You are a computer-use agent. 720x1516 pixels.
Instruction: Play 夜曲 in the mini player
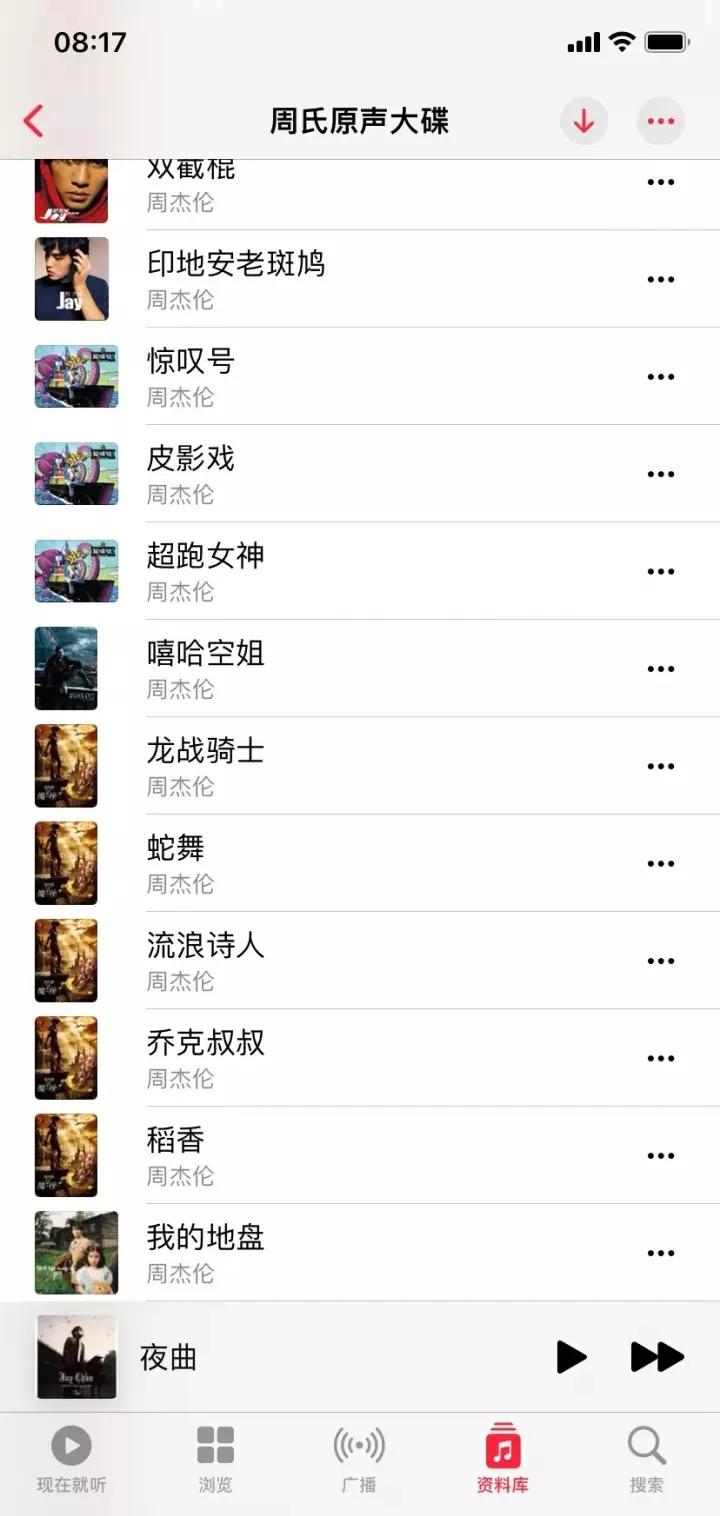click(x=571, y=1357)
